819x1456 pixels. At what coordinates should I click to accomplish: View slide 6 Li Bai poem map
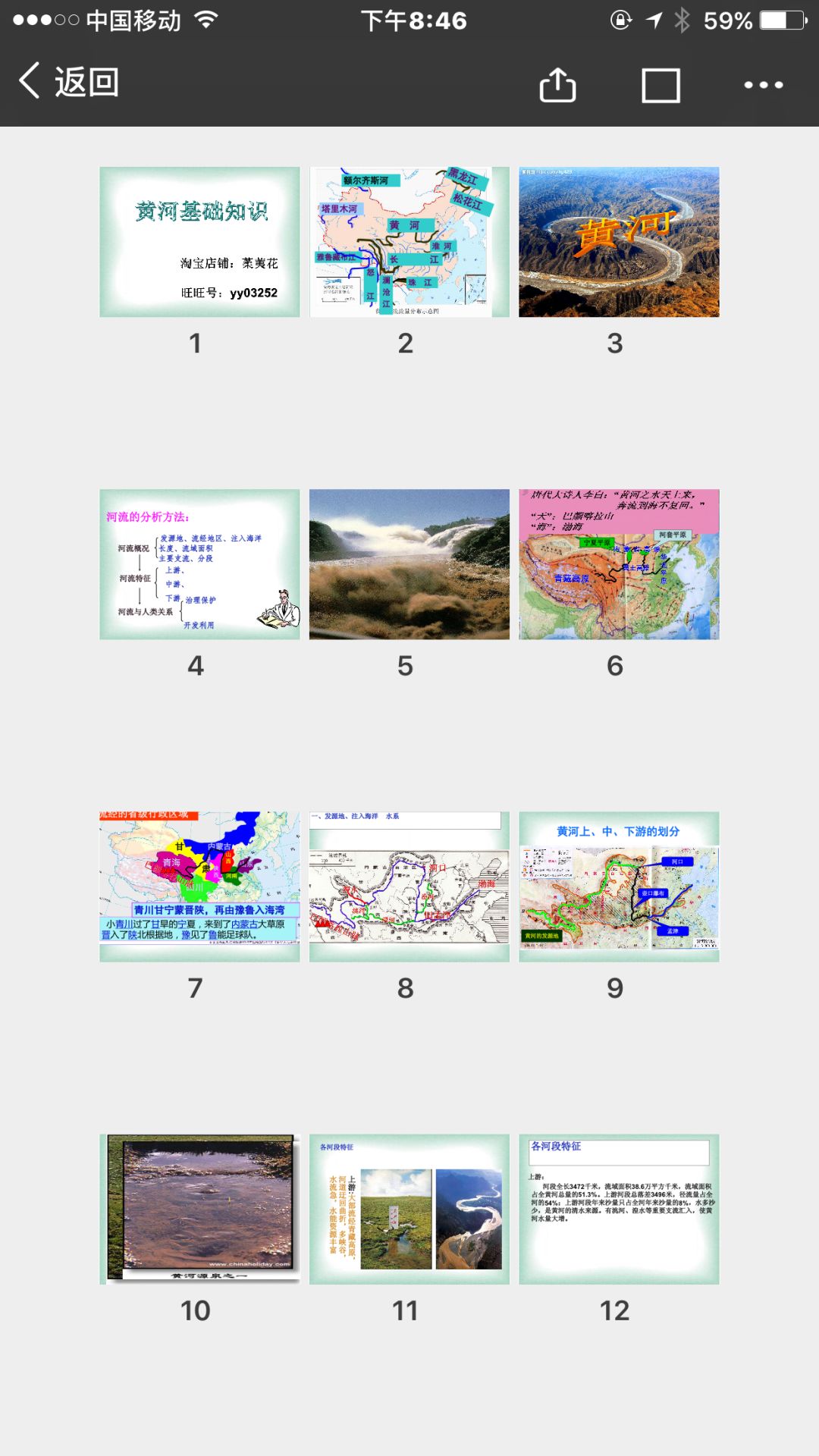pyautogui.click(x=619, y=564)
